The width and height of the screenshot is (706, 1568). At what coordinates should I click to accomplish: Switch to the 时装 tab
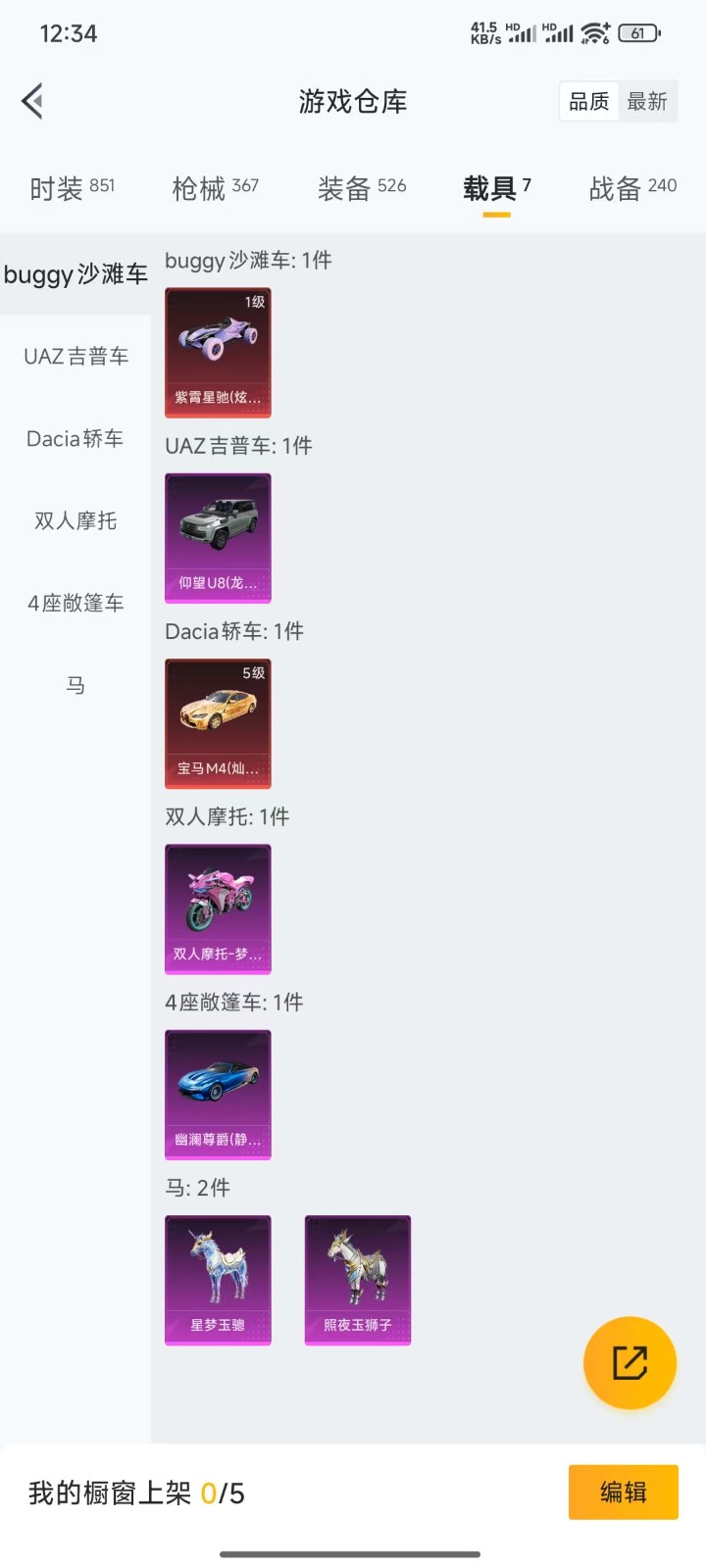[x=72, y=188]
